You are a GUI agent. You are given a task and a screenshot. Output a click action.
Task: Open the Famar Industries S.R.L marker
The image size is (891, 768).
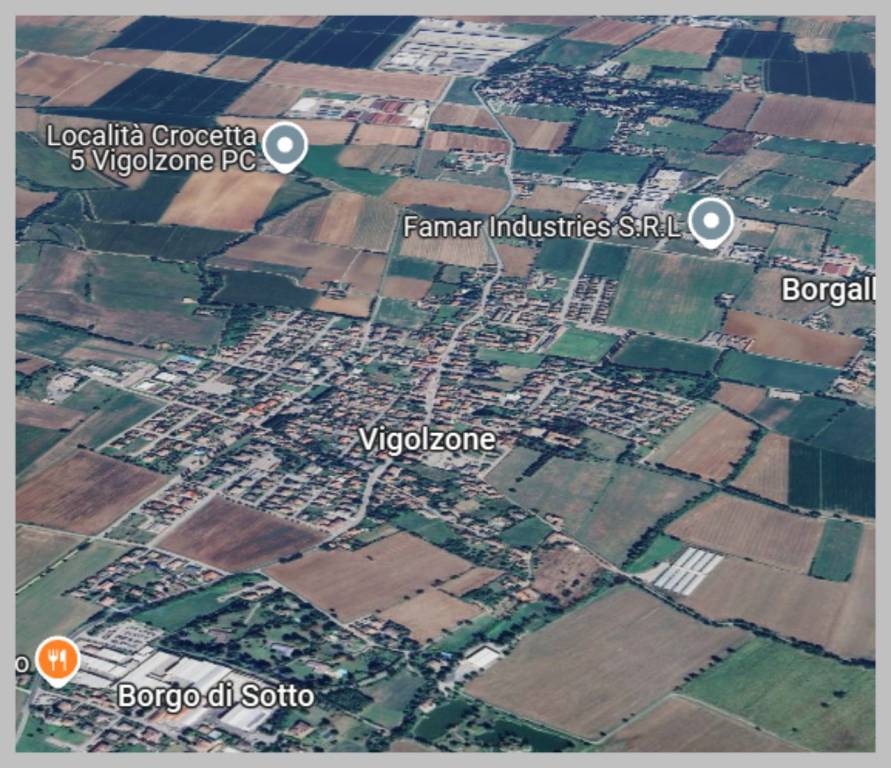711,220
